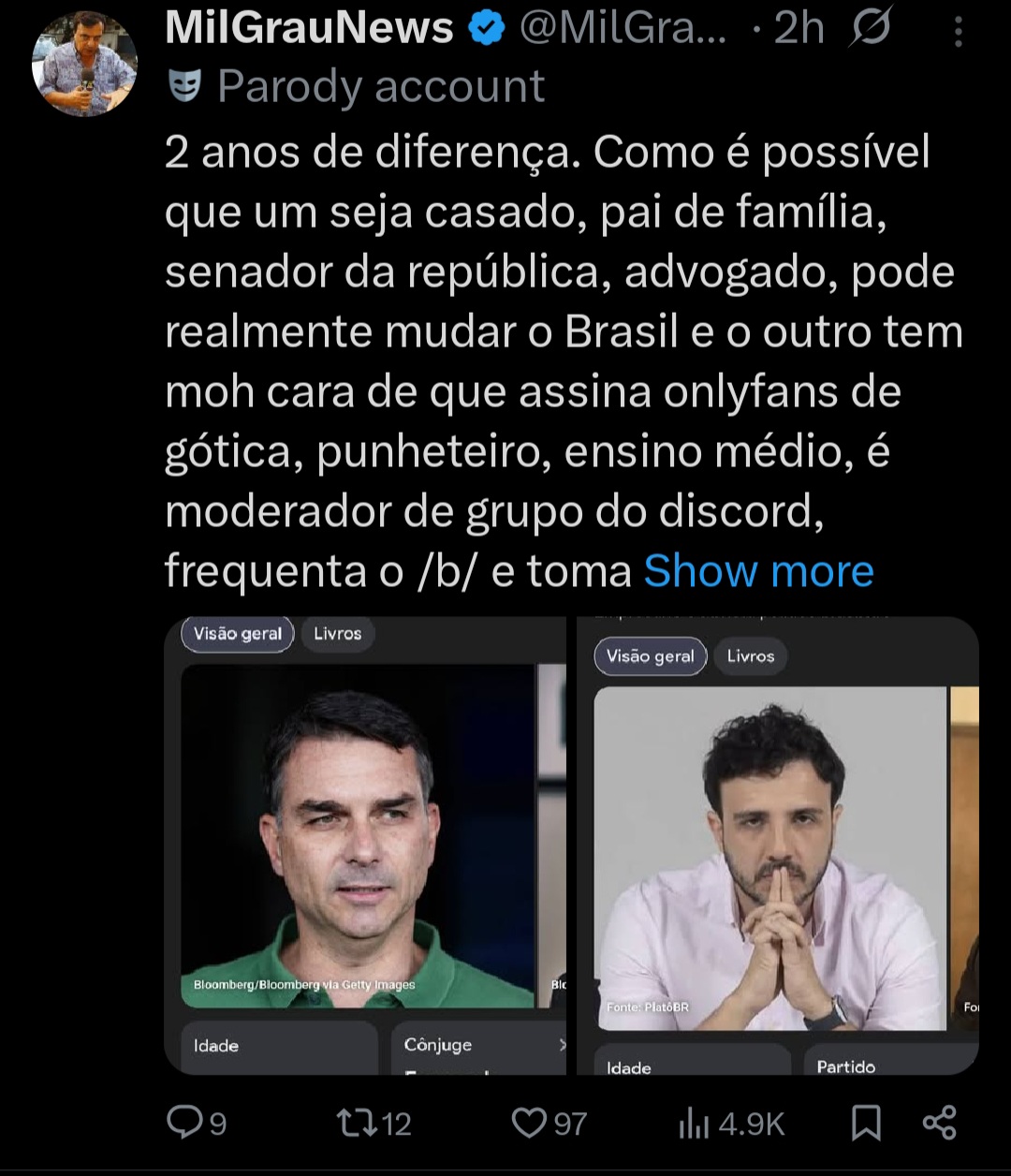Tap the Grok icon beside the timestamp

[x=871, y=30]
